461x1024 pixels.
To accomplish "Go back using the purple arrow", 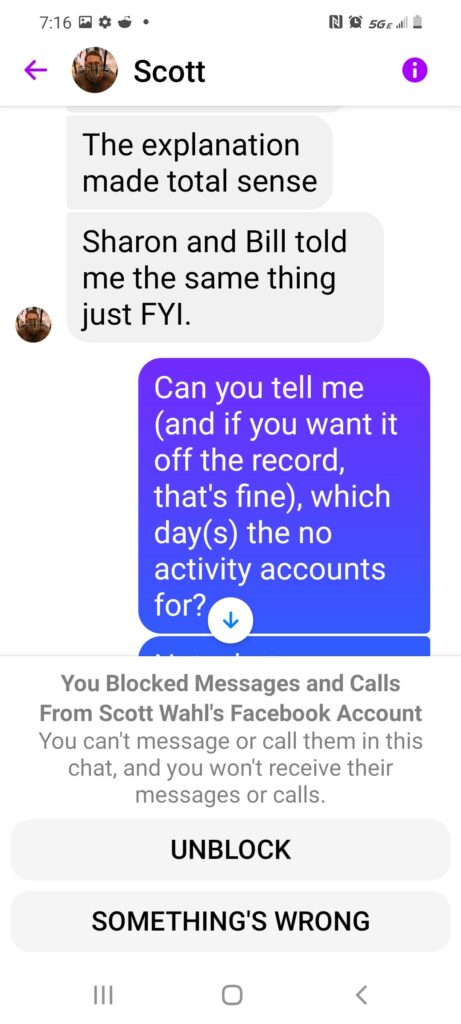I will 35,70.
